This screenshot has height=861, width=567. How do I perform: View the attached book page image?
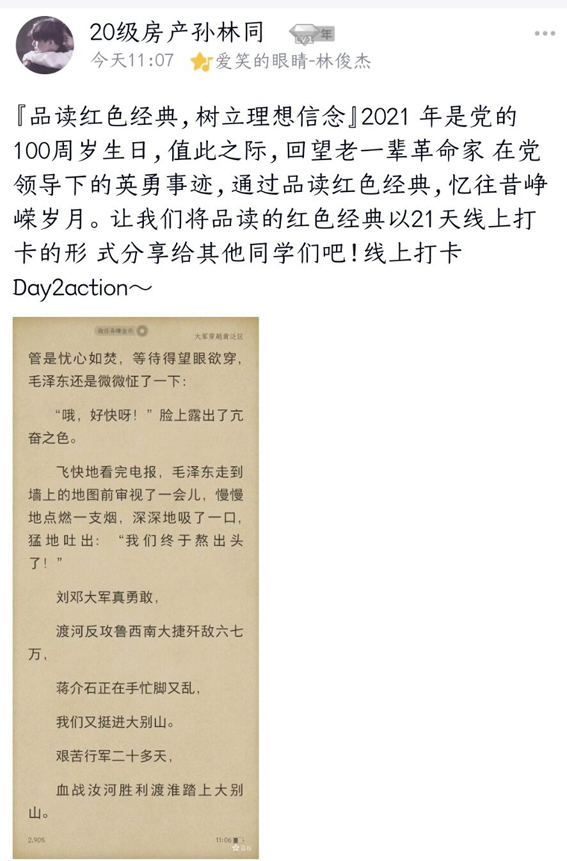[136, 588]
